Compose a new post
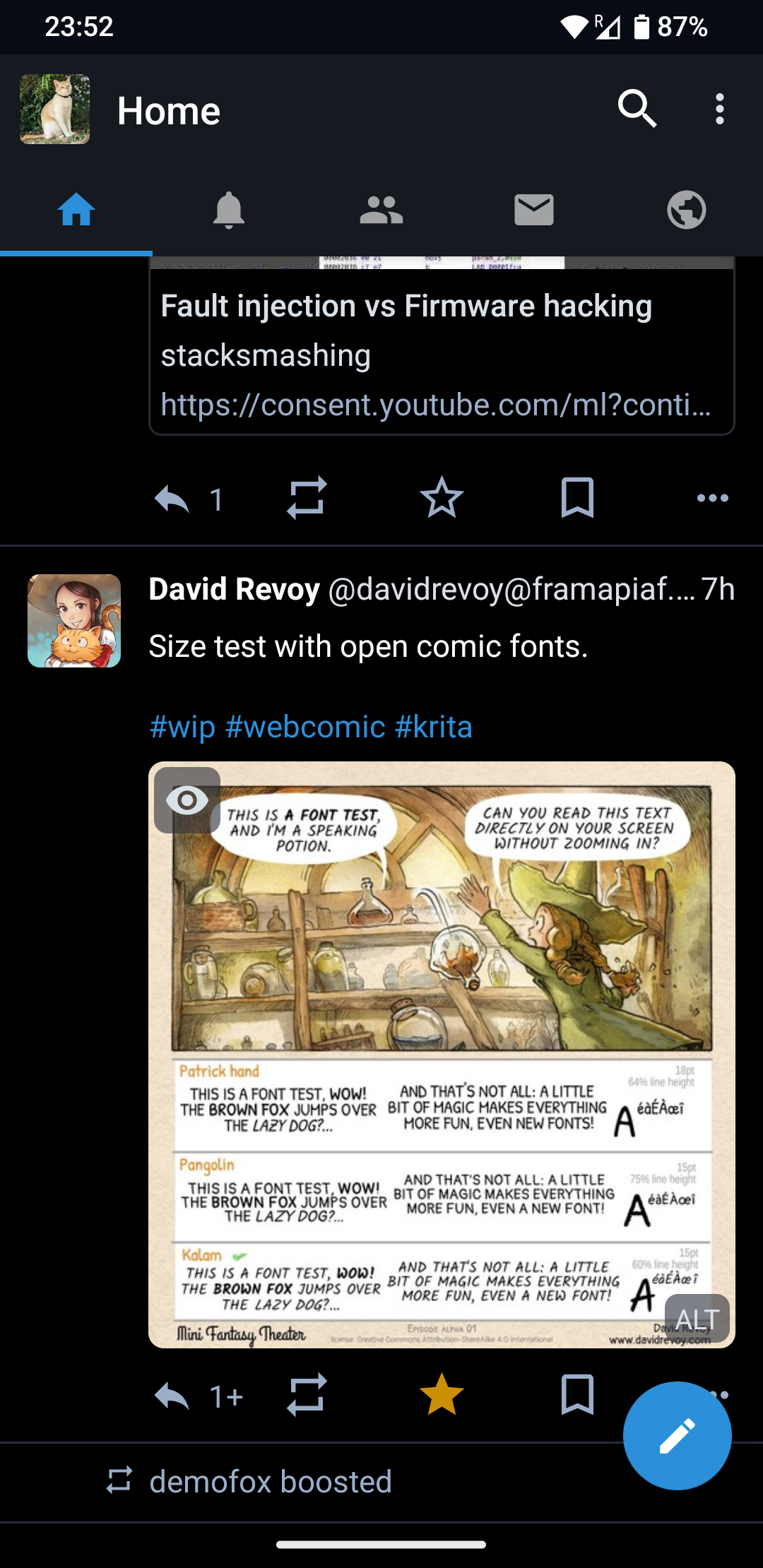Viewport: 763px width, 1568px height. click(x=677, y=1436)
